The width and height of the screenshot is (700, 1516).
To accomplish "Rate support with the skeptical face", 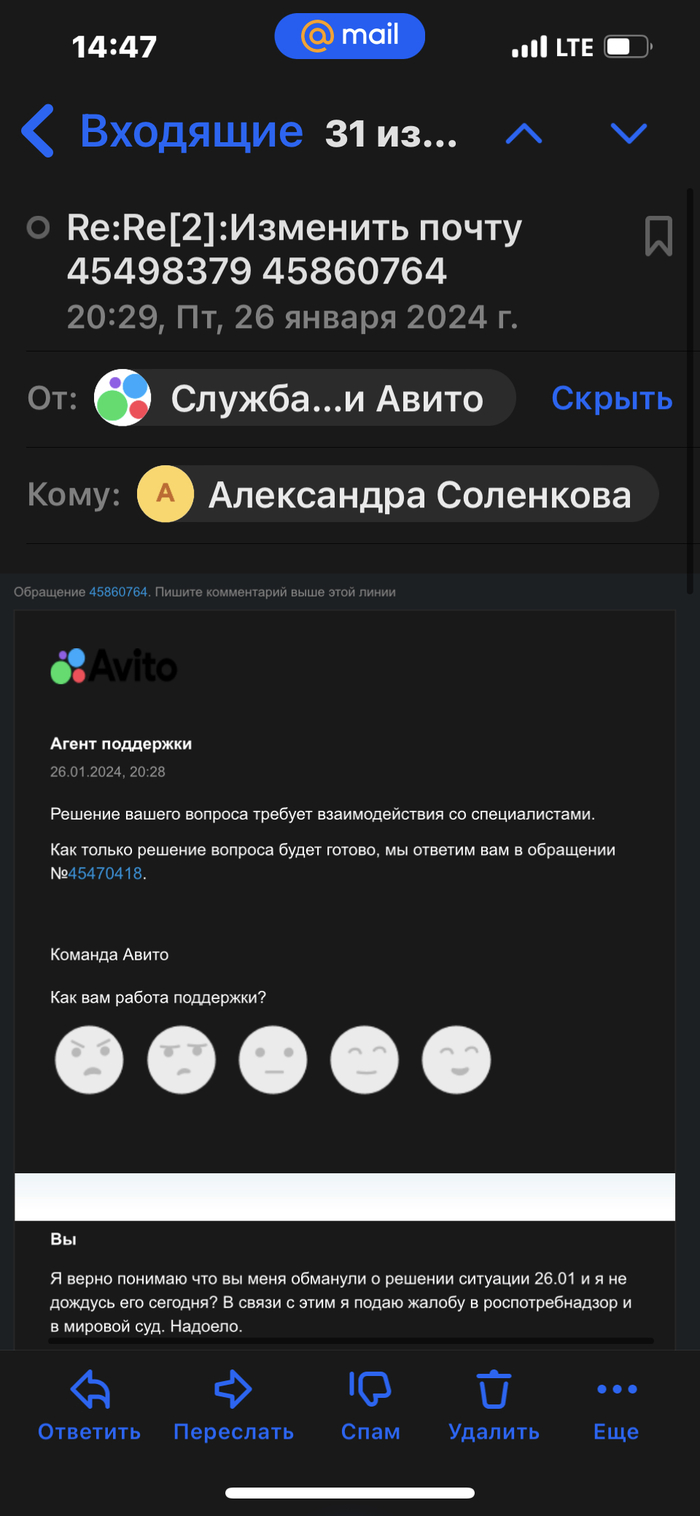I will (181, 1060).
